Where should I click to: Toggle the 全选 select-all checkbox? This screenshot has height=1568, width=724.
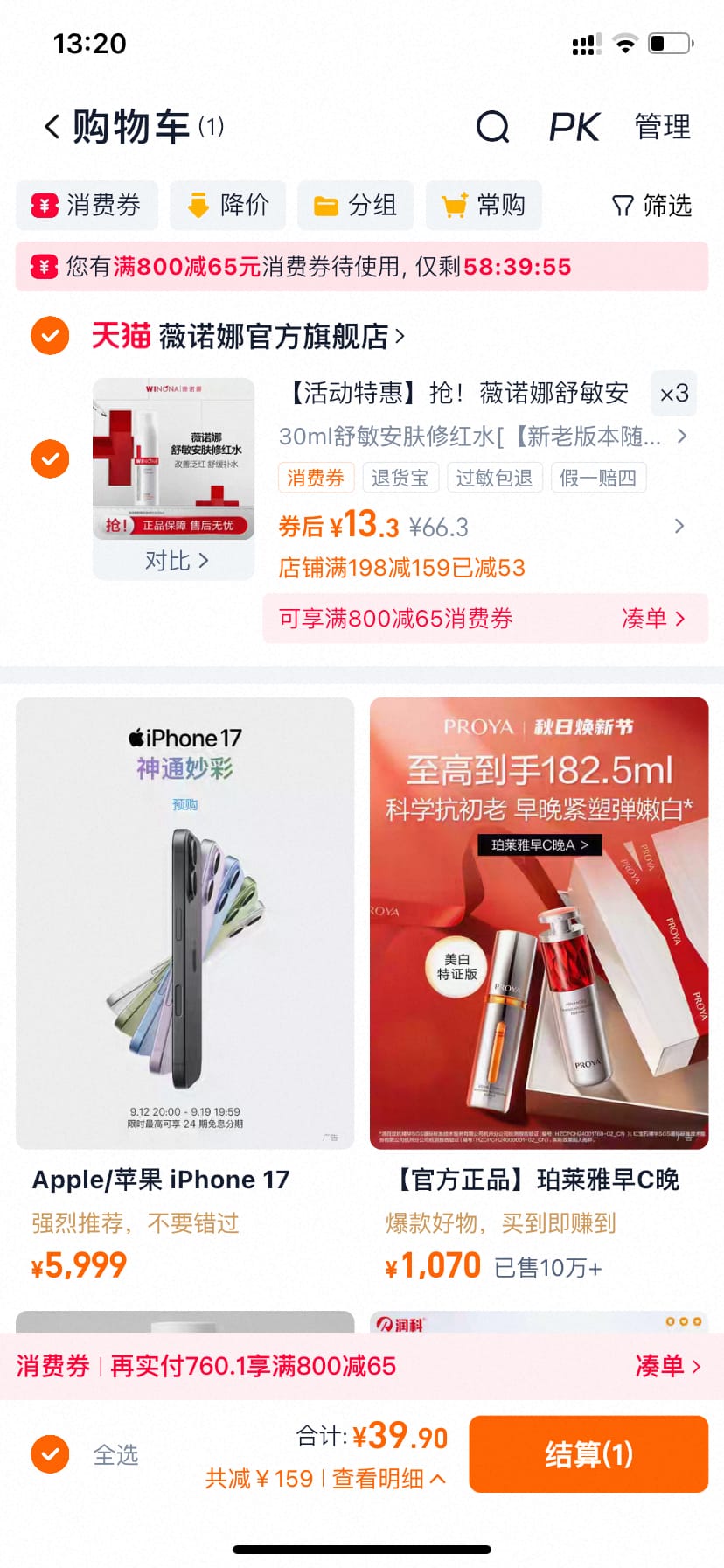click(x=50, y=1454)
